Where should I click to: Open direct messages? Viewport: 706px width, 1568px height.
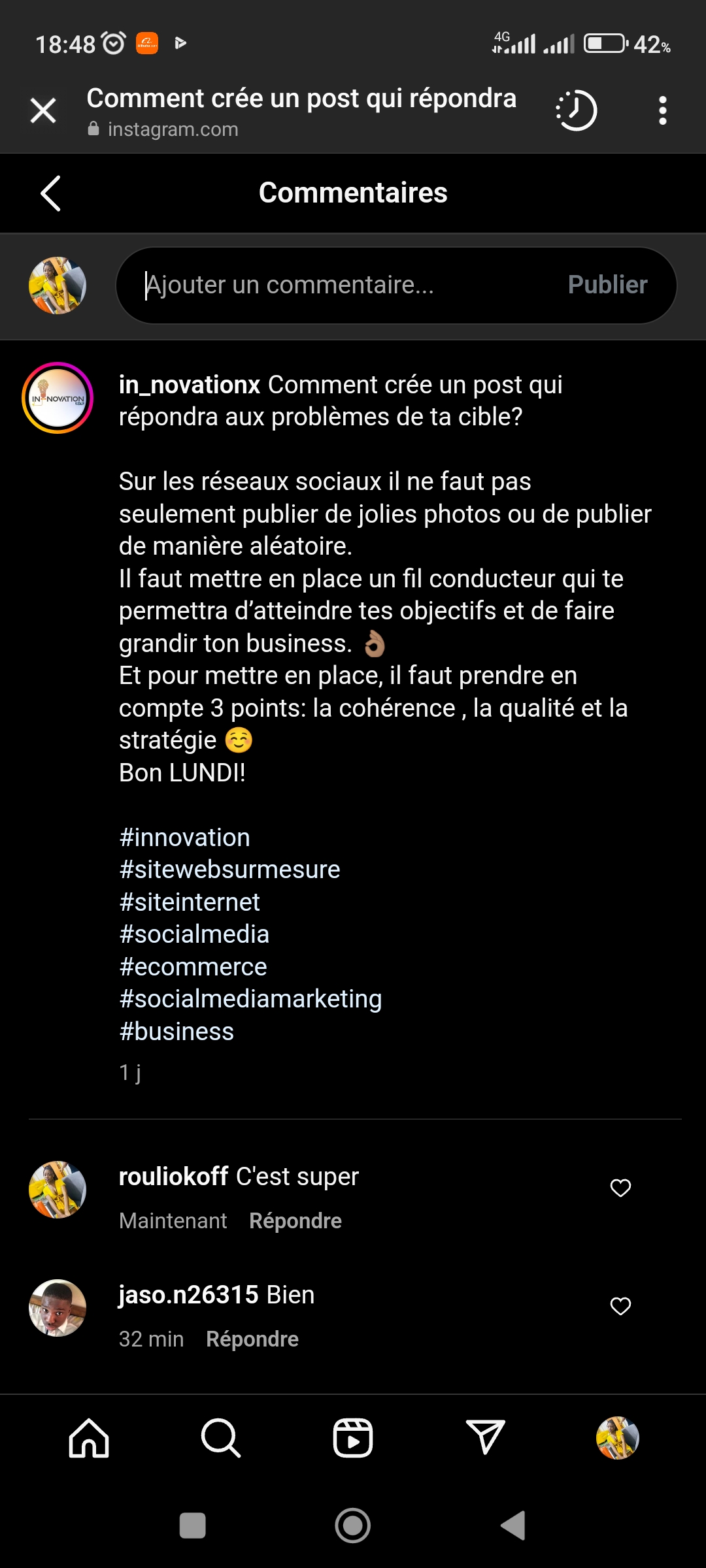click(485, 1438)
